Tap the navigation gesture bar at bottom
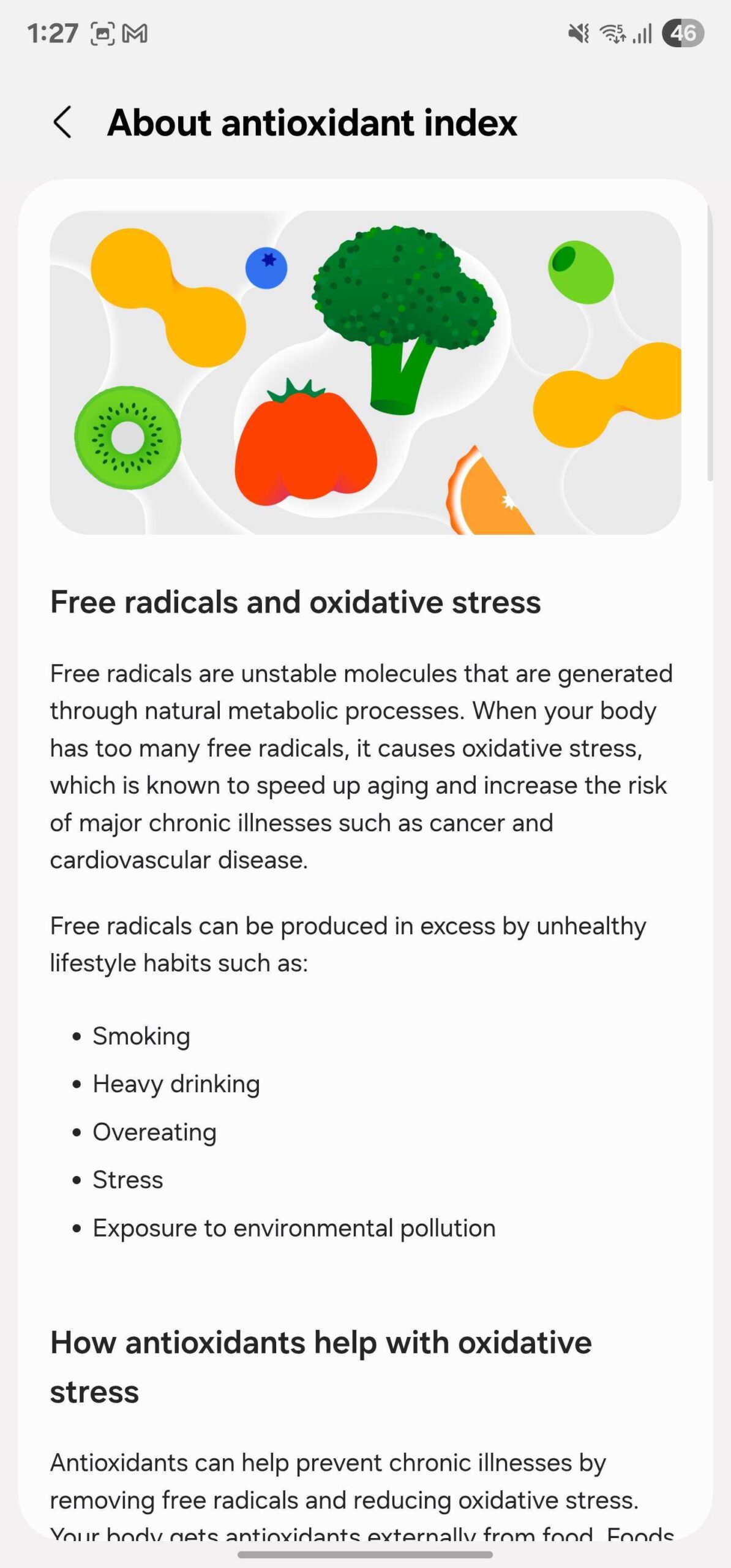 click(365, 1555)
